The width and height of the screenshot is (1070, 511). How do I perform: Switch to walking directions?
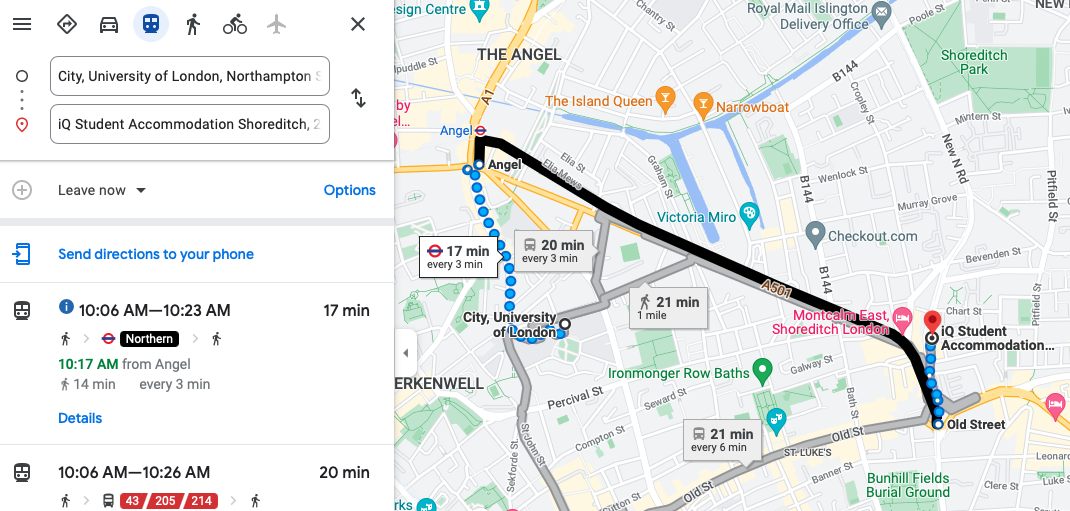click(x=193, y=24)
